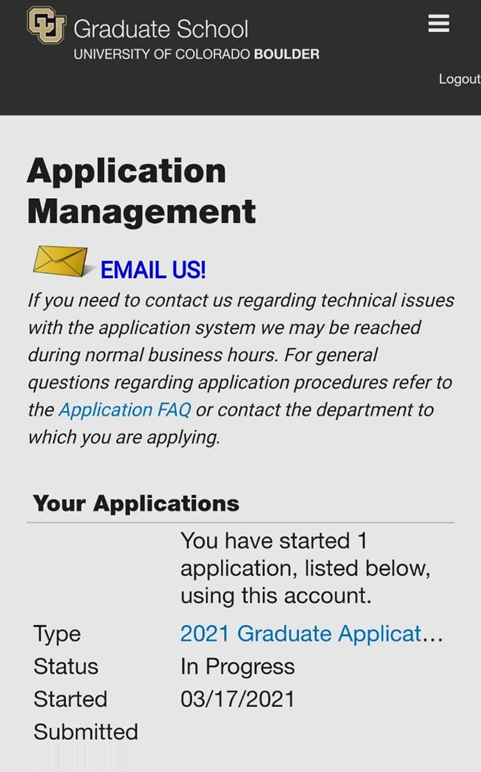Tap the Logout link

pyautogui.click(x=459, y=79)
